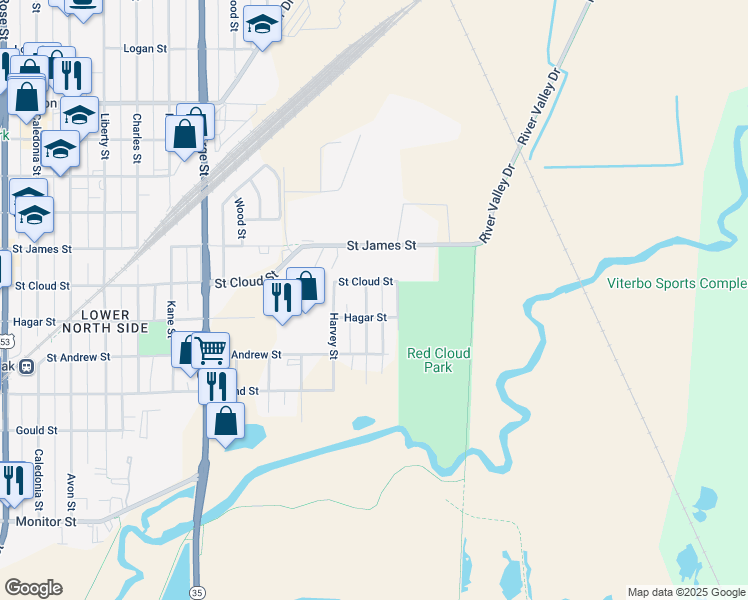The height and width of the screenshot is (600, 748).
Task: Select the shopping bag marker on St Cloud St
Action: (306, 286)
